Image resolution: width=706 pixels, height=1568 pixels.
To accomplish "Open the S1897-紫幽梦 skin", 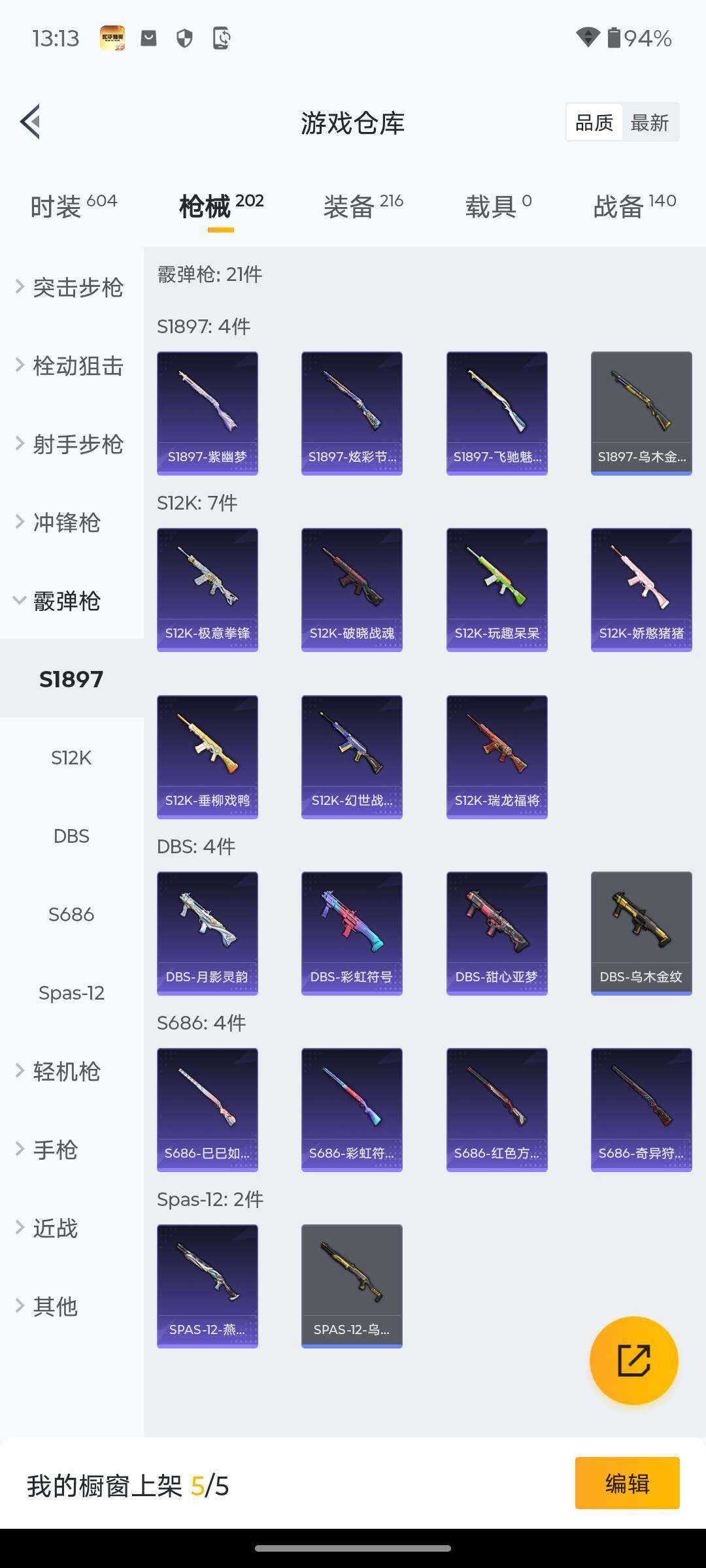I will tap(207, 413).
